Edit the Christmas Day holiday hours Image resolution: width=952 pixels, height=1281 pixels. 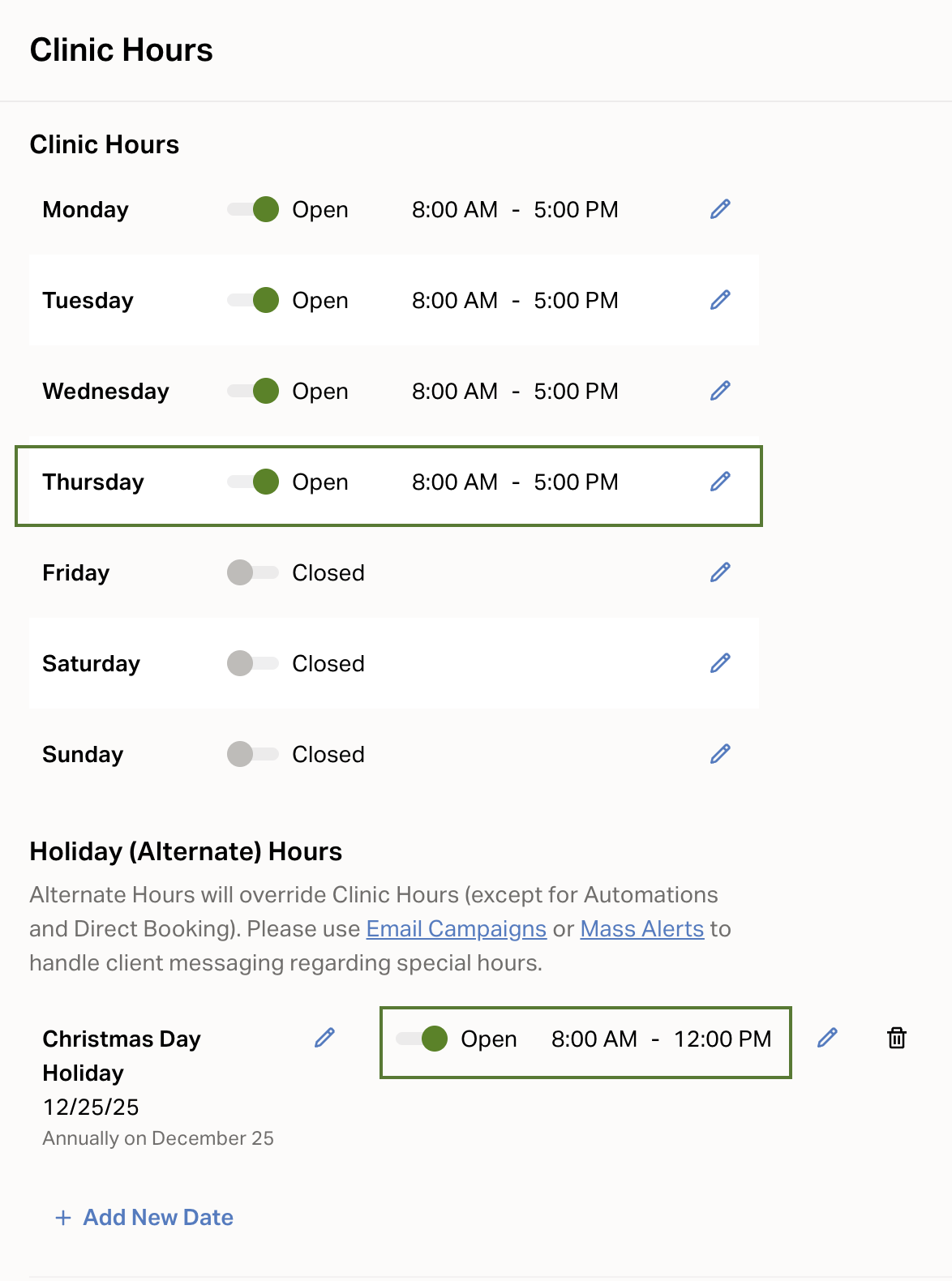coord(829,1038)
